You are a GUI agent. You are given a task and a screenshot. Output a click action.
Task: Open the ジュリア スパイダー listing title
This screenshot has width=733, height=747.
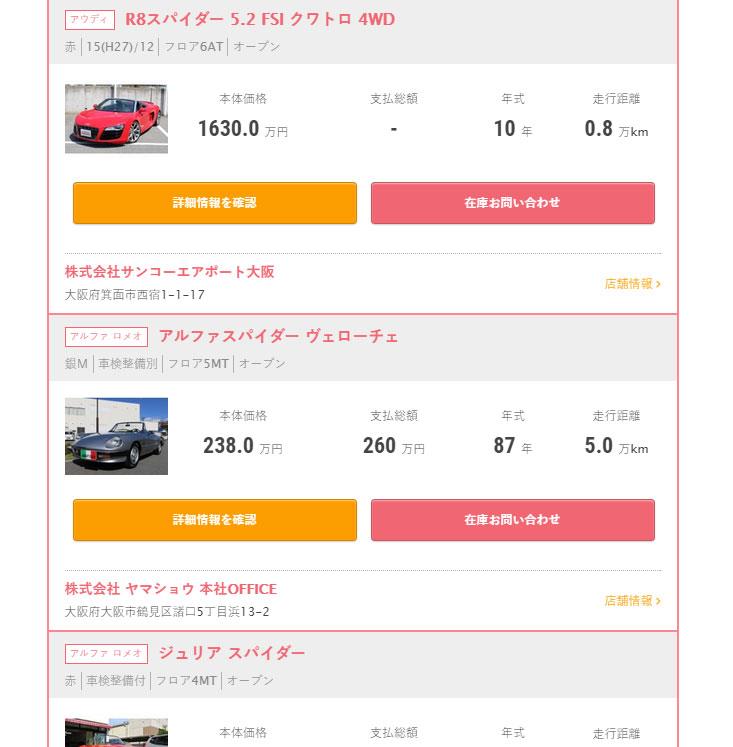click(232, 653)
